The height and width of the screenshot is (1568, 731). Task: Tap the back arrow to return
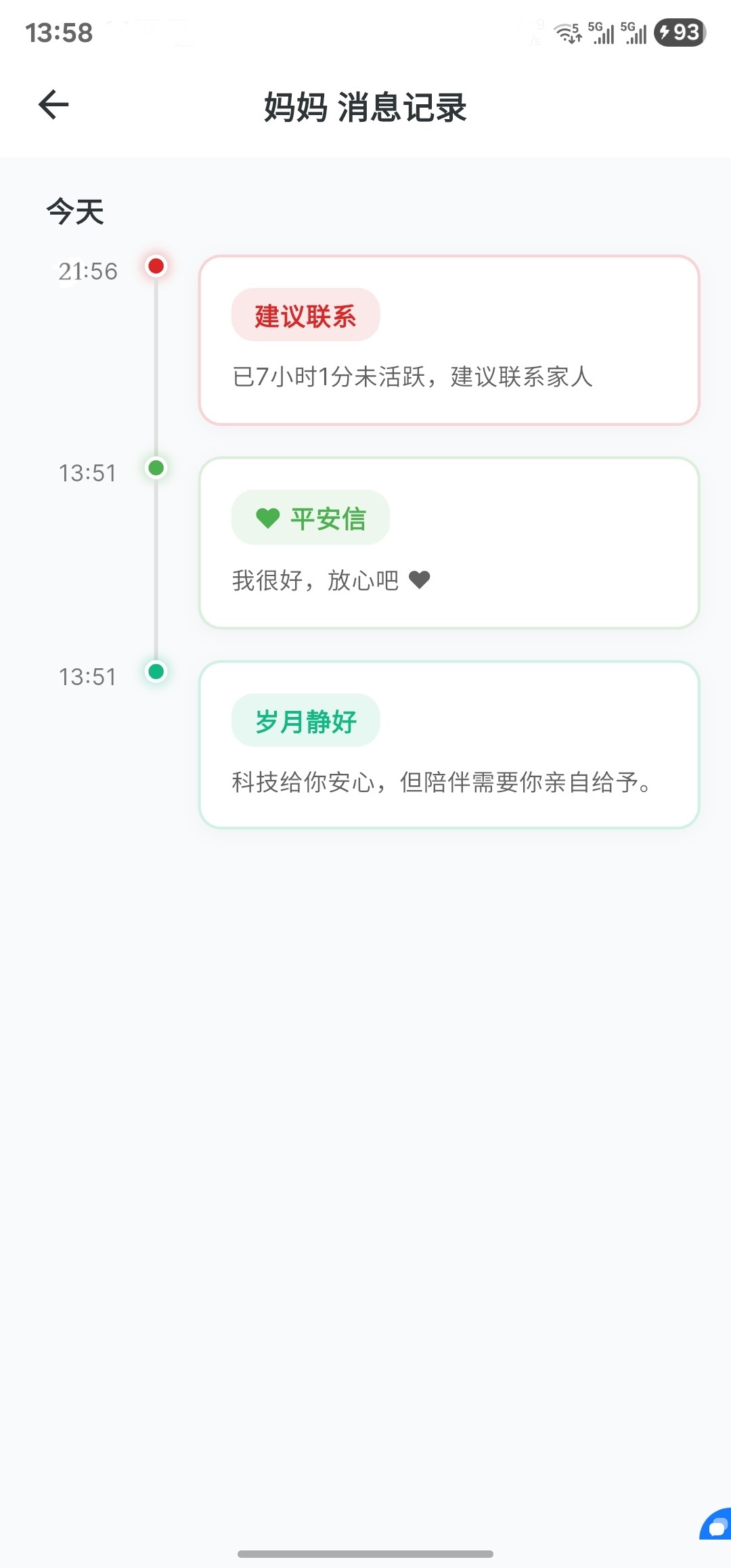click(53, 104)
